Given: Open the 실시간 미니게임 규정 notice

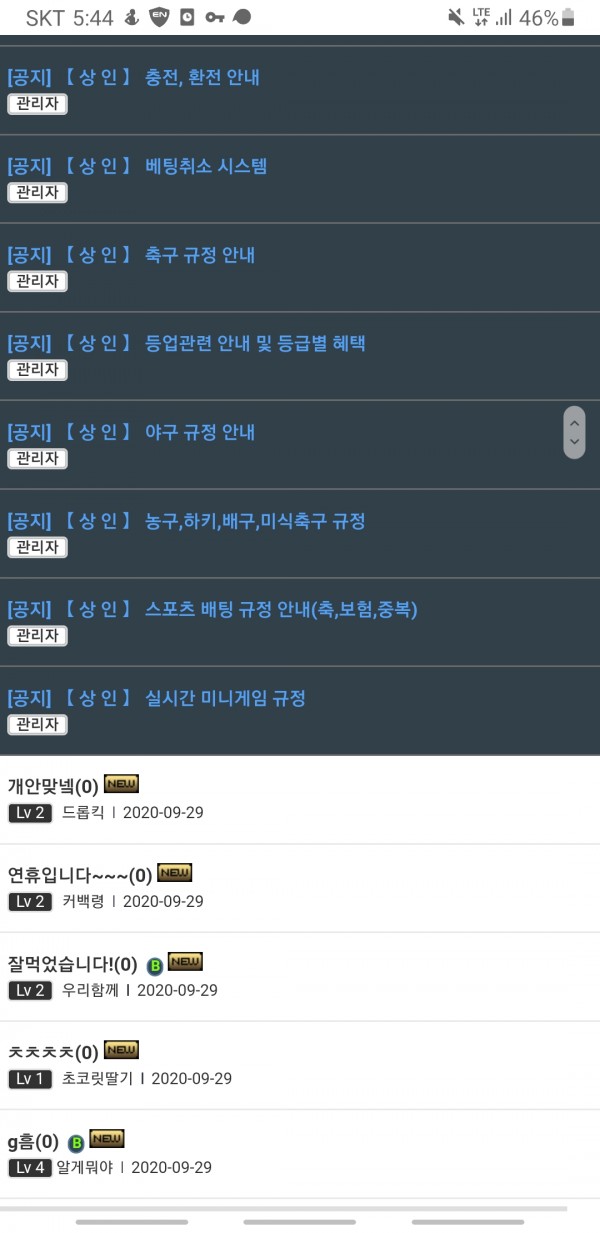Looking at the screenshot, I should (x=224, y=698).
